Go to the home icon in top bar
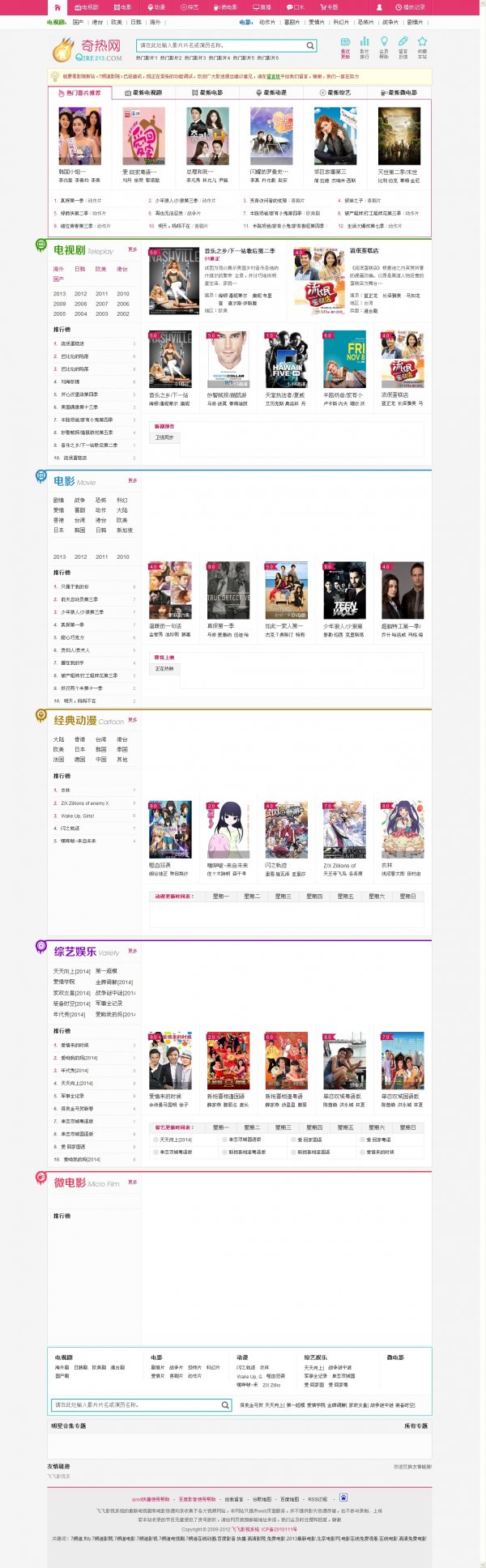This screenshot has height=1568, width=486. [x=58, y=6]
